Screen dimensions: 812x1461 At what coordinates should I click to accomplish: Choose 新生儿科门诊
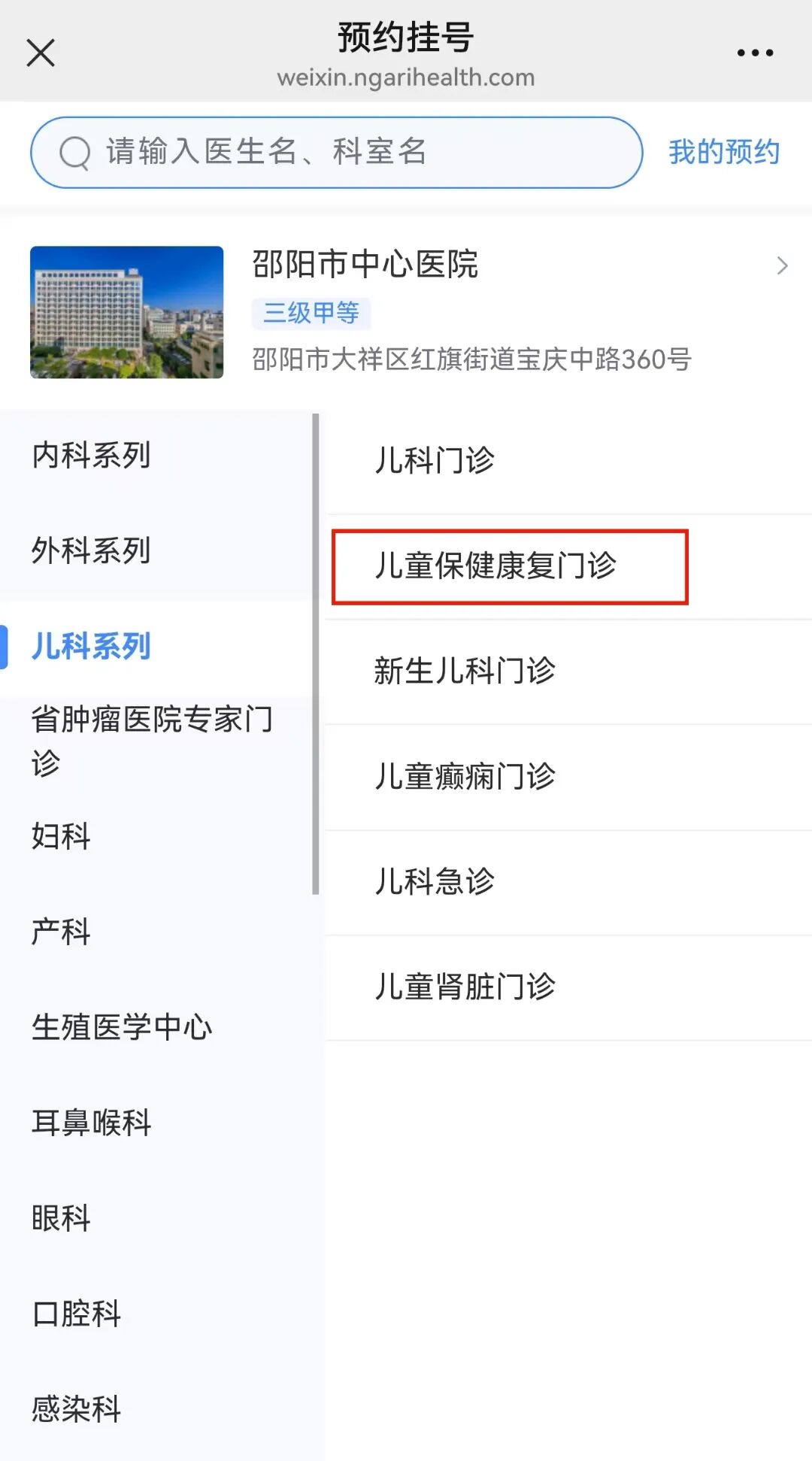click(x=568, y=671)
